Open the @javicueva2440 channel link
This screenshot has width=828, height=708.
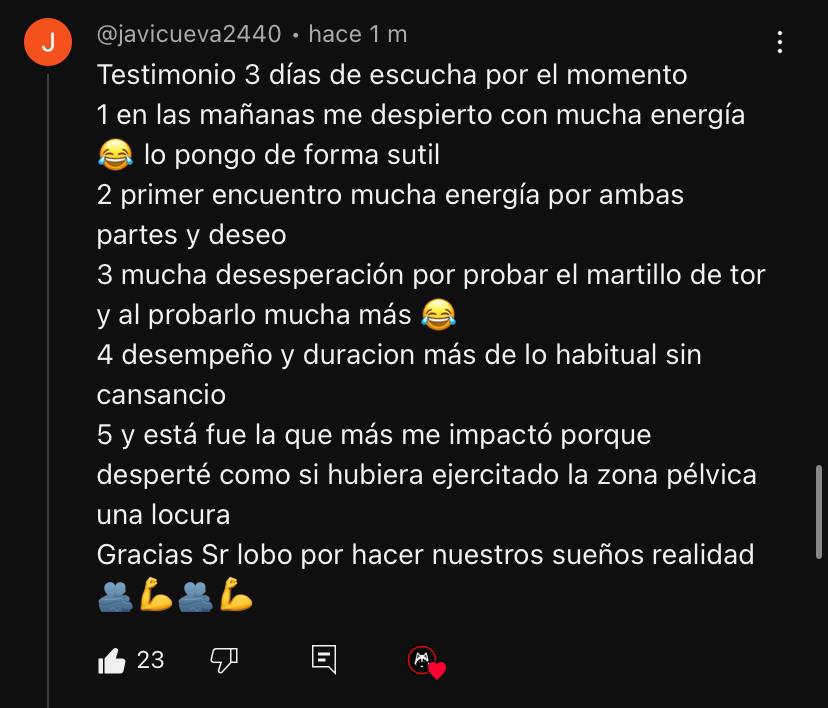tap(189, 34)
